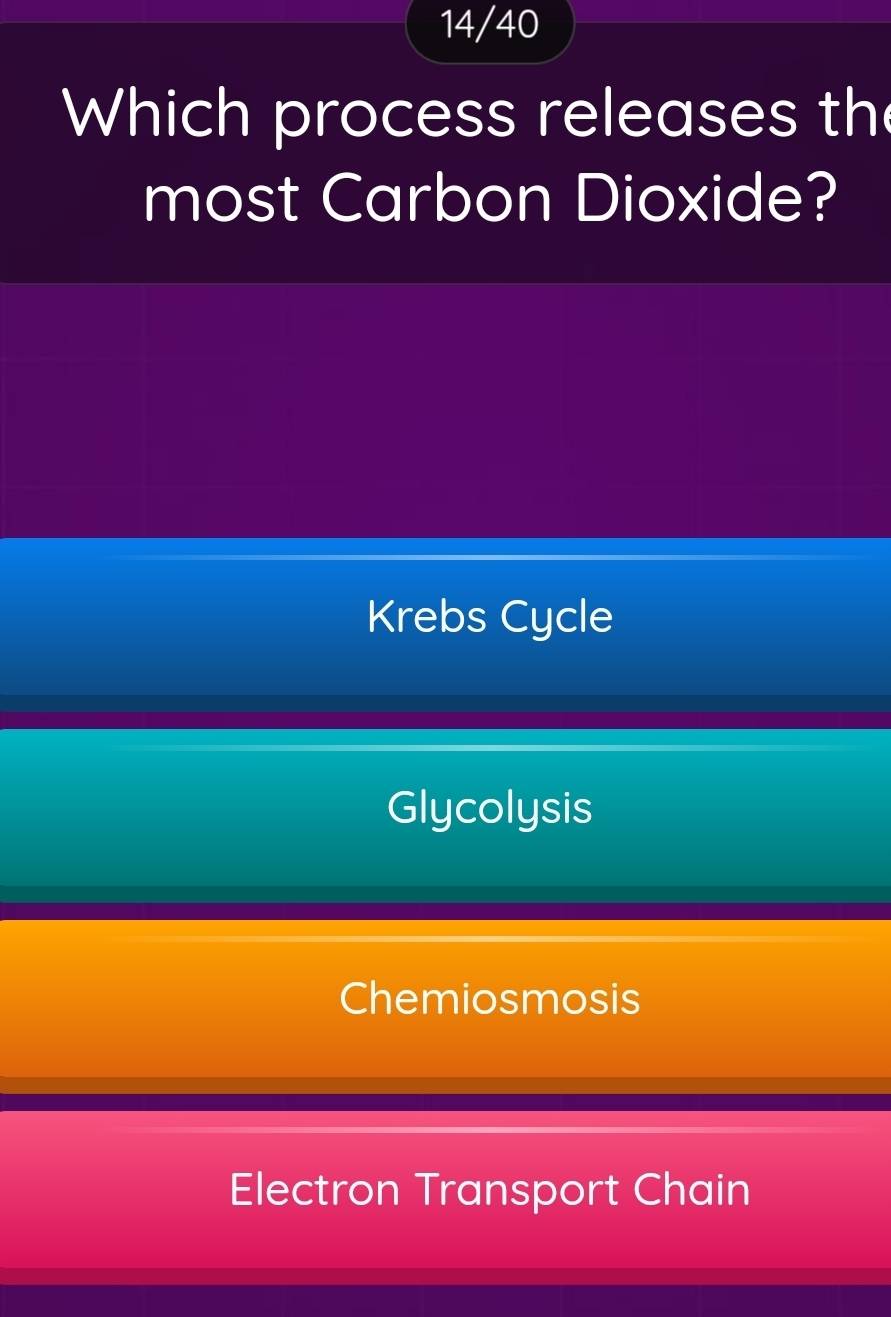The height and width of the screenshot is (1317, 891).
Task: Answer with Electron Transport Chain
Action: point(489,1191)
